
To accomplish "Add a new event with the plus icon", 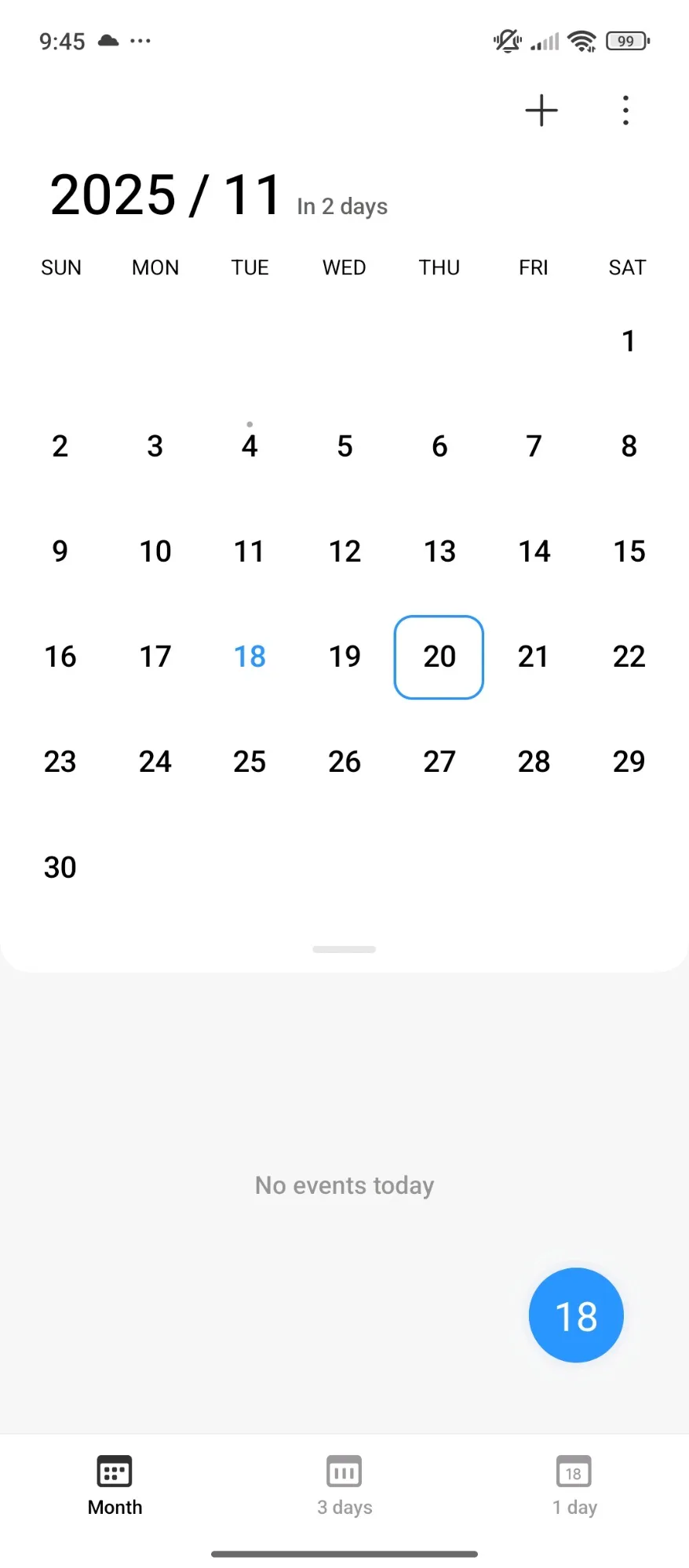I will (541, 111).
